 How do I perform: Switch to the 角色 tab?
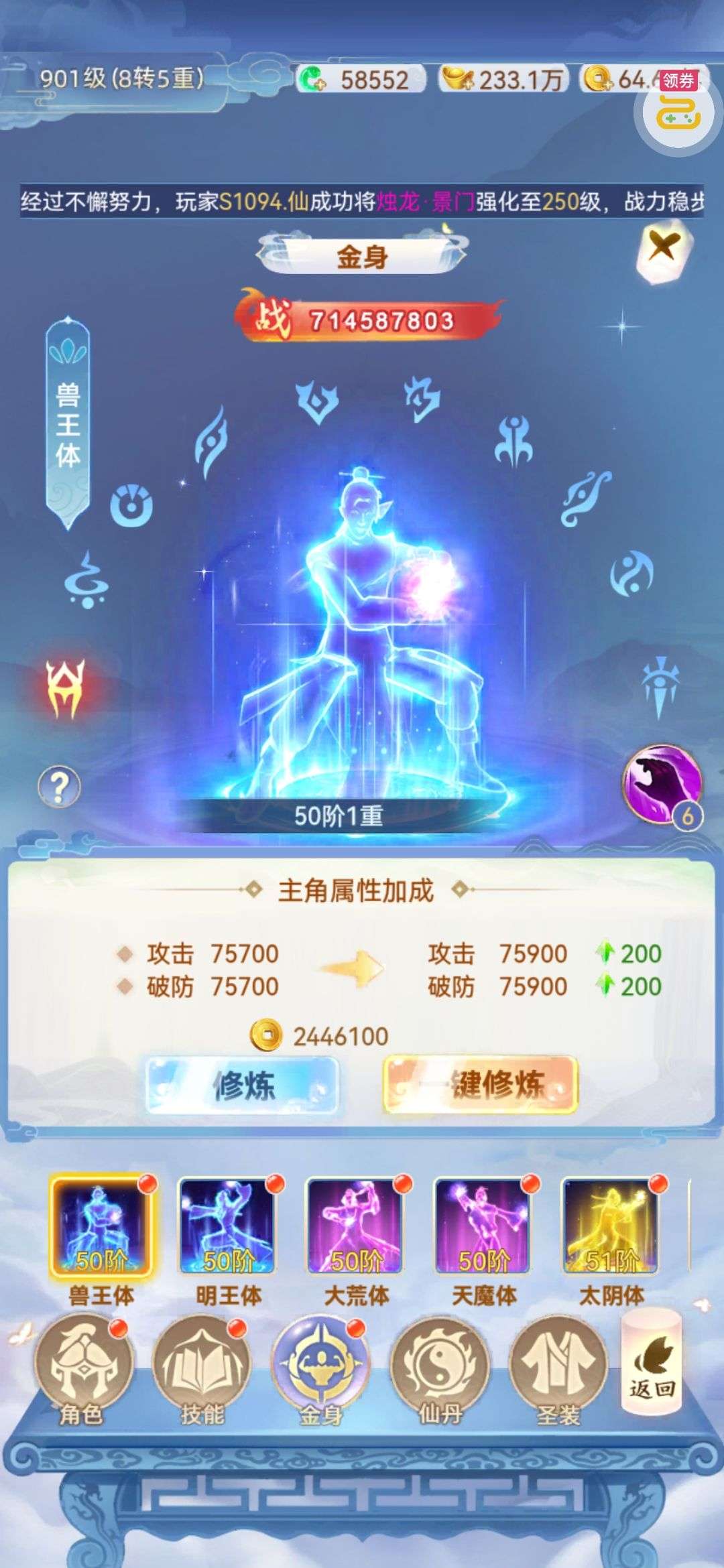click(82, 1367)
